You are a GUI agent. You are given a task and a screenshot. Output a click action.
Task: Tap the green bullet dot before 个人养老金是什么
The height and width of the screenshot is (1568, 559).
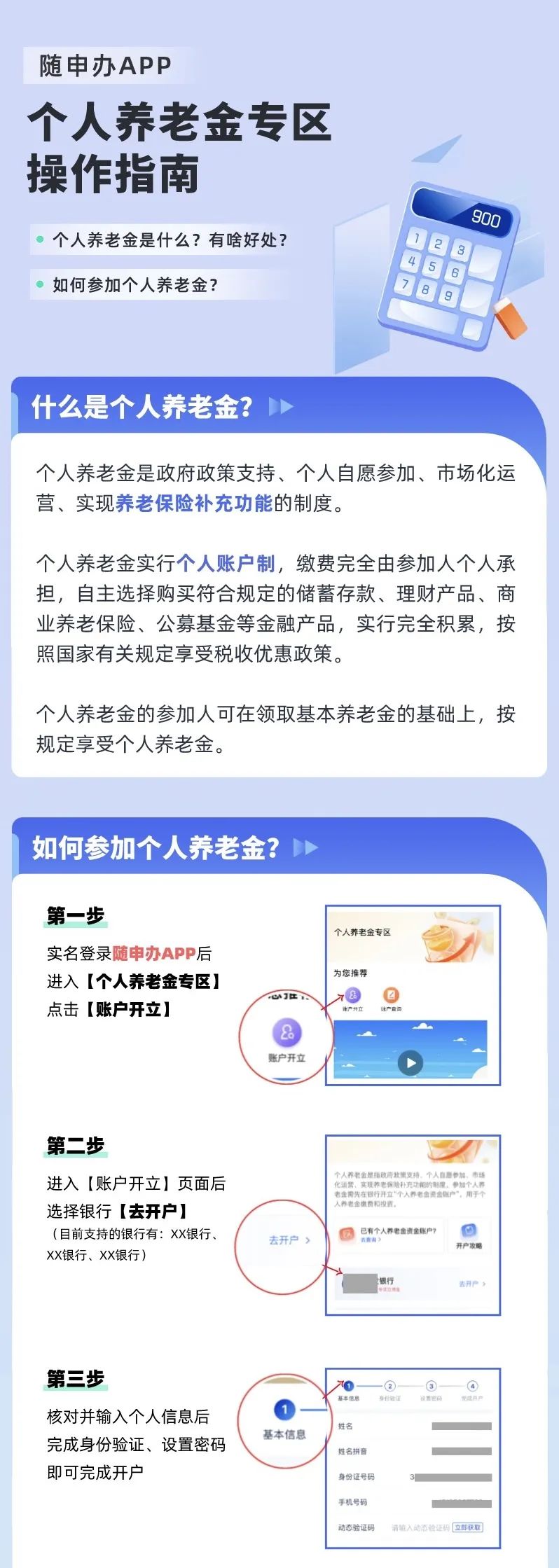point(41,240)
